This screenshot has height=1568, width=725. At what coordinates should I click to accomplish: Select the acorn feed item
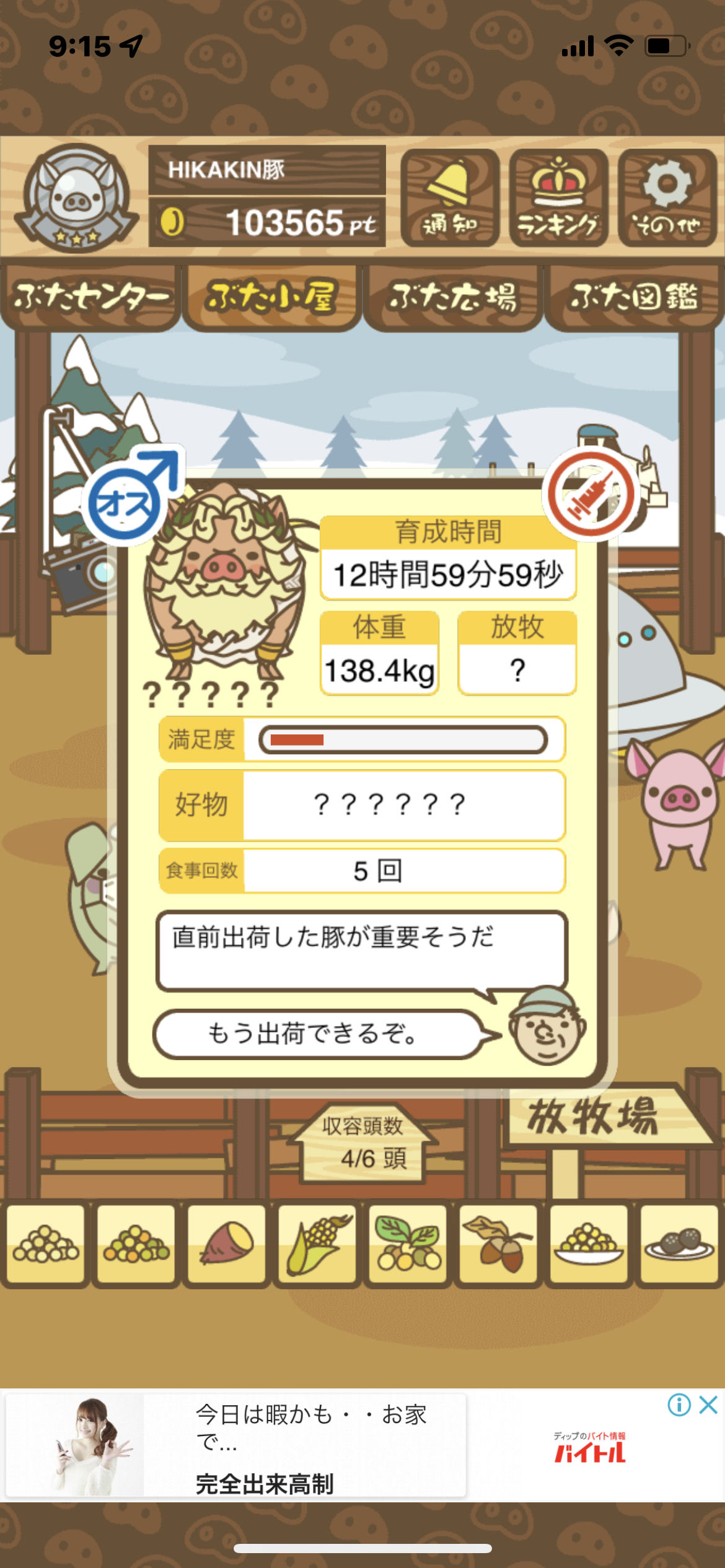498,1243
